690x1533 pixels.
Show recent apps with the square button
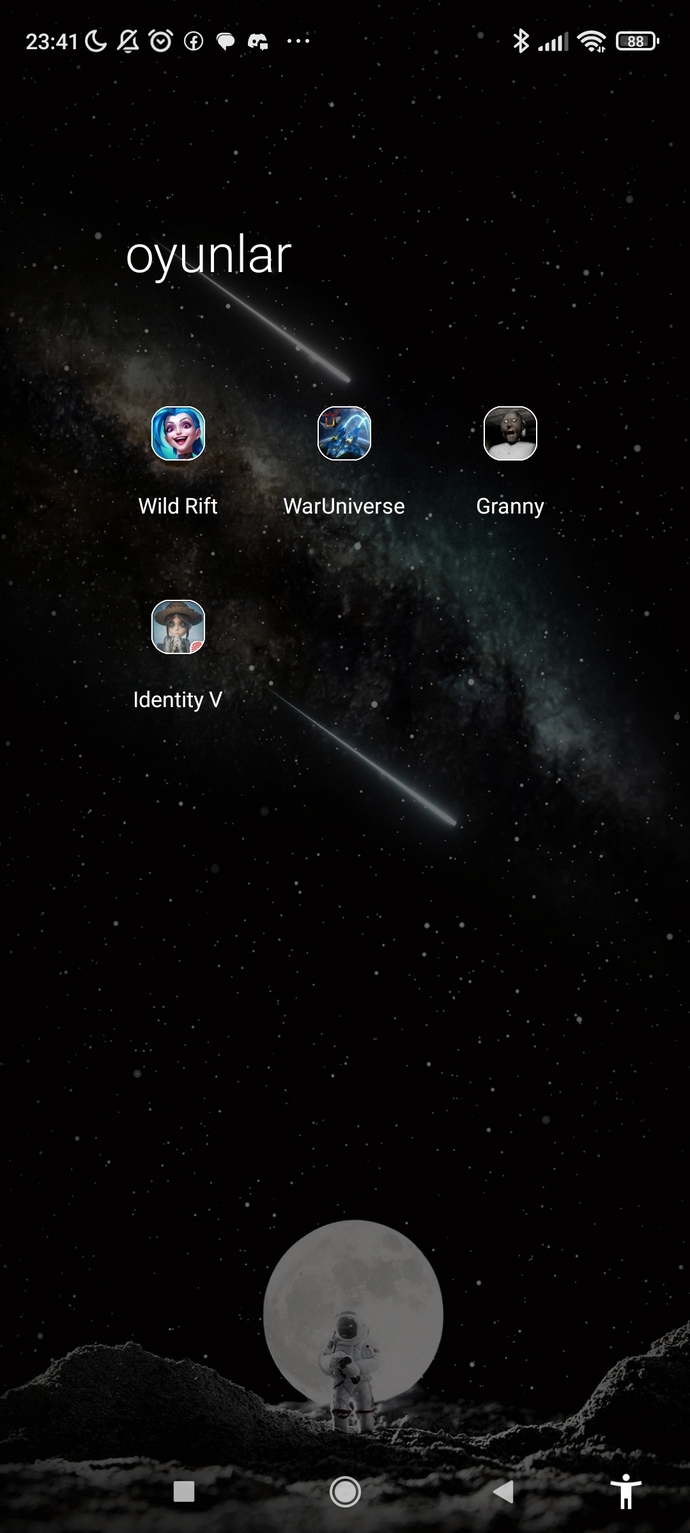[184, 1492]
